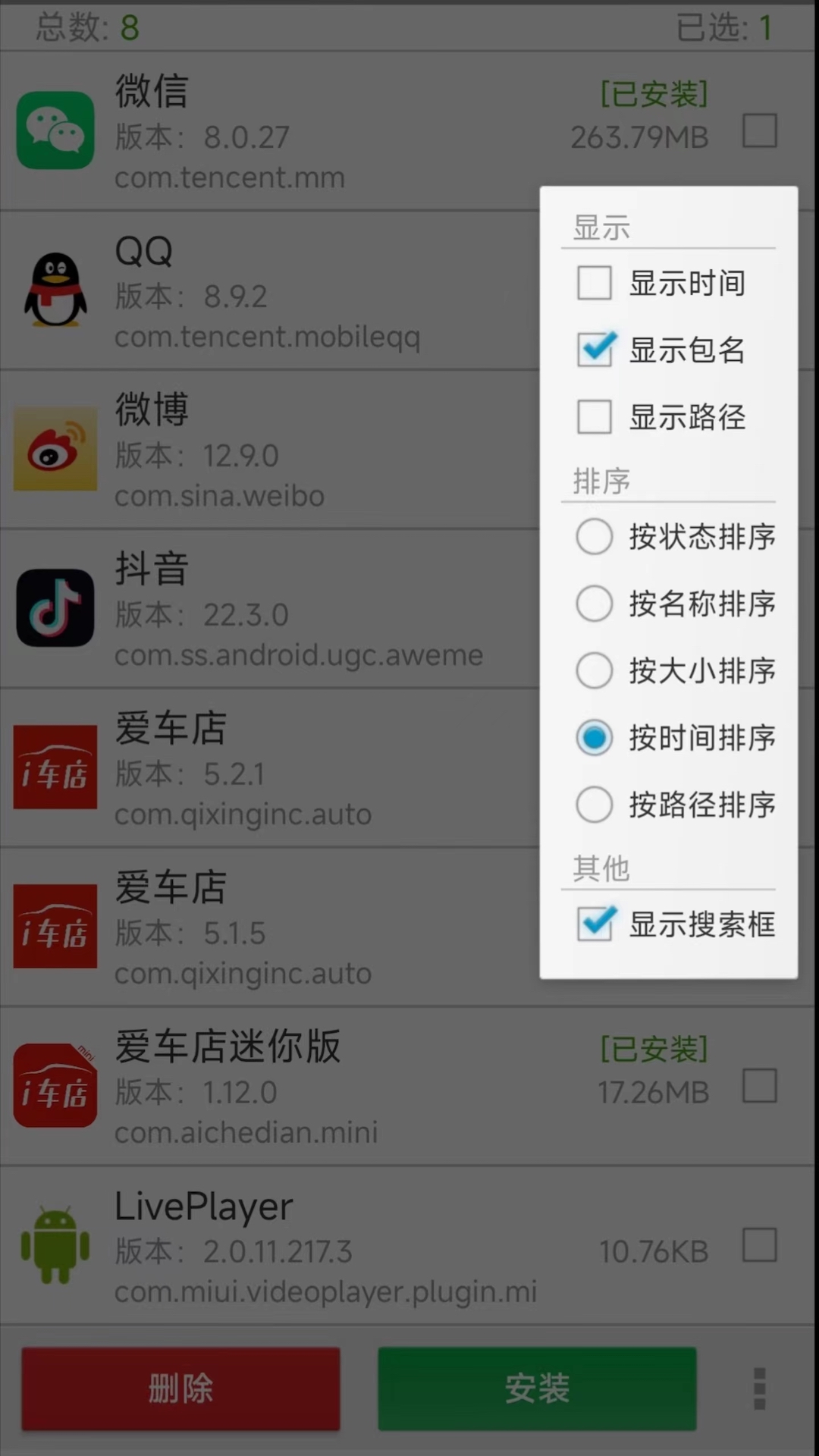This screenshot has height=1456, width=819.
Task: Open the three-dot overflow menu
Action: 759,1389
